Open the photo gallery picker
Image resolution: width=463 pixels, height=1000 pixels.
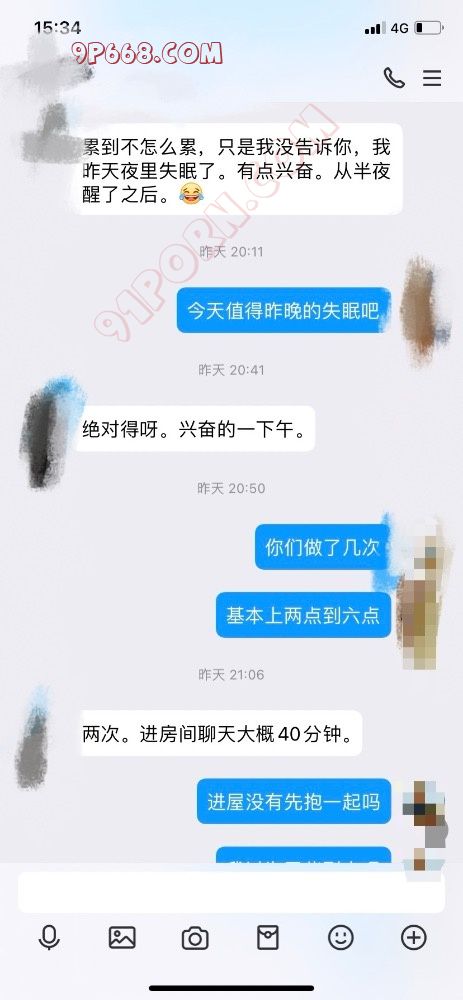(122, 938)
